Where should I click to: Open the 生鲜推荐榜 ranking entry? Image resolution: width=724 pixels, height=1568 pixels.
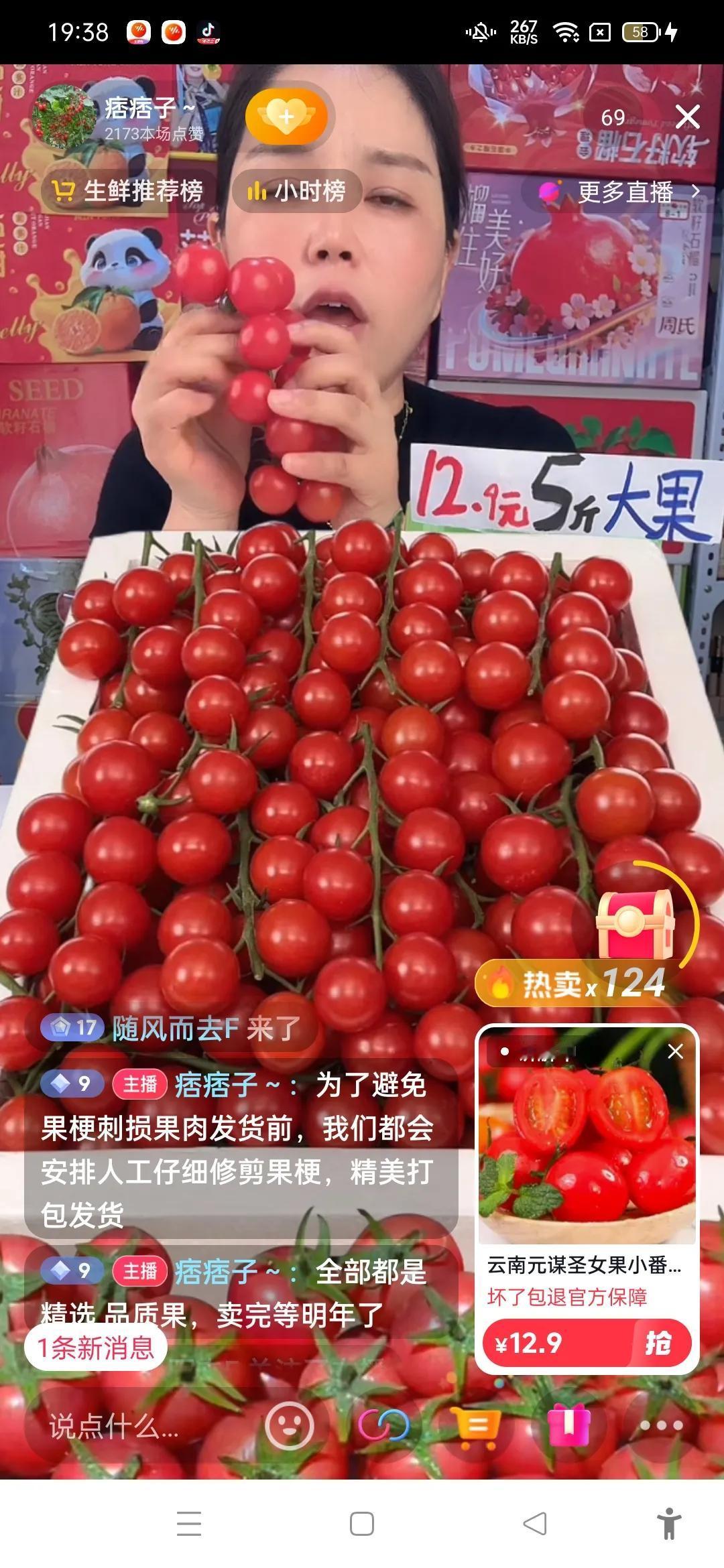coord(131,190)
